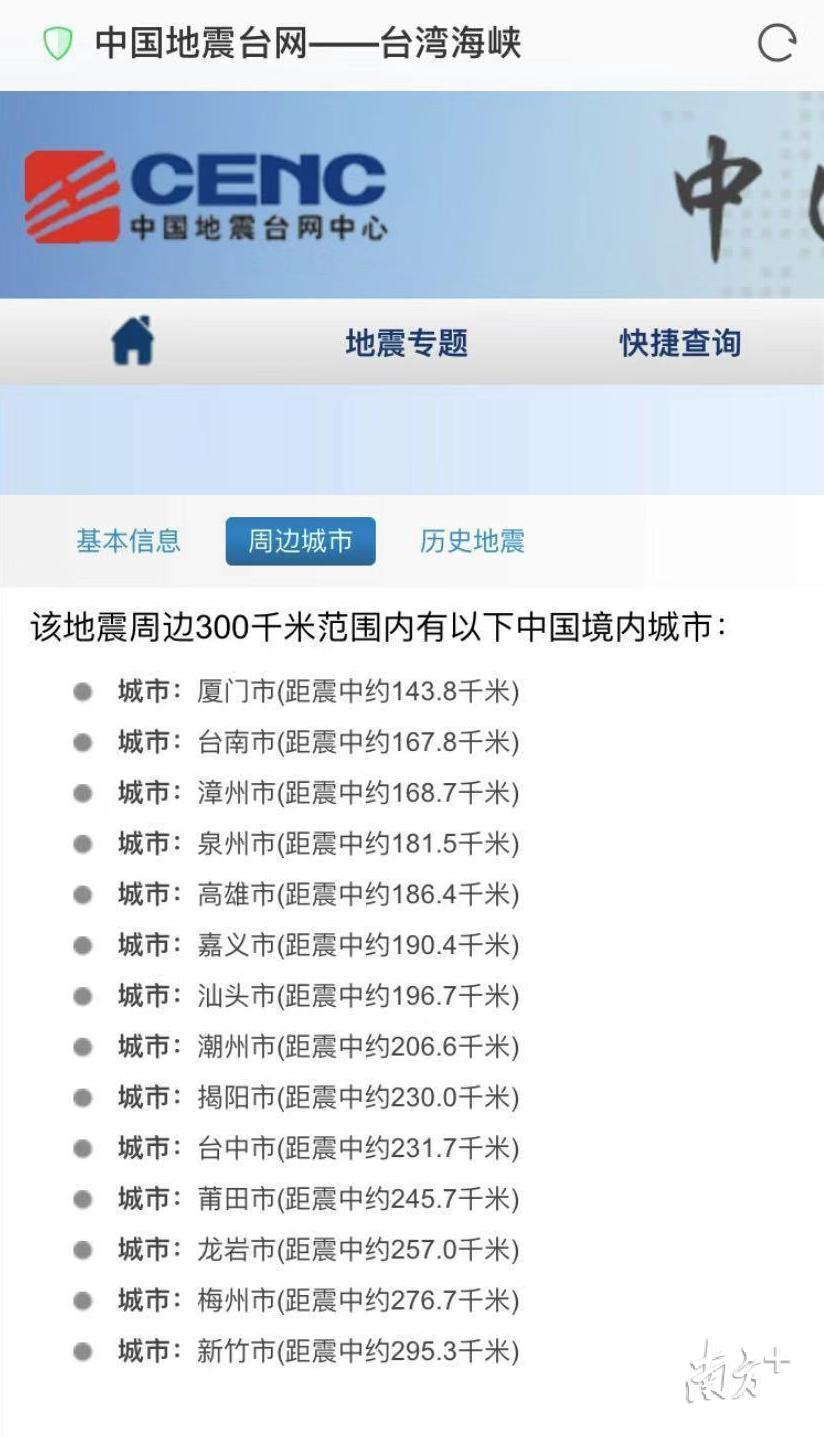The width and height of the screenshot is (824, 1437).
Task: Select the 周边城市 tab
Action: pyautogui.click(x=300, y=541)
